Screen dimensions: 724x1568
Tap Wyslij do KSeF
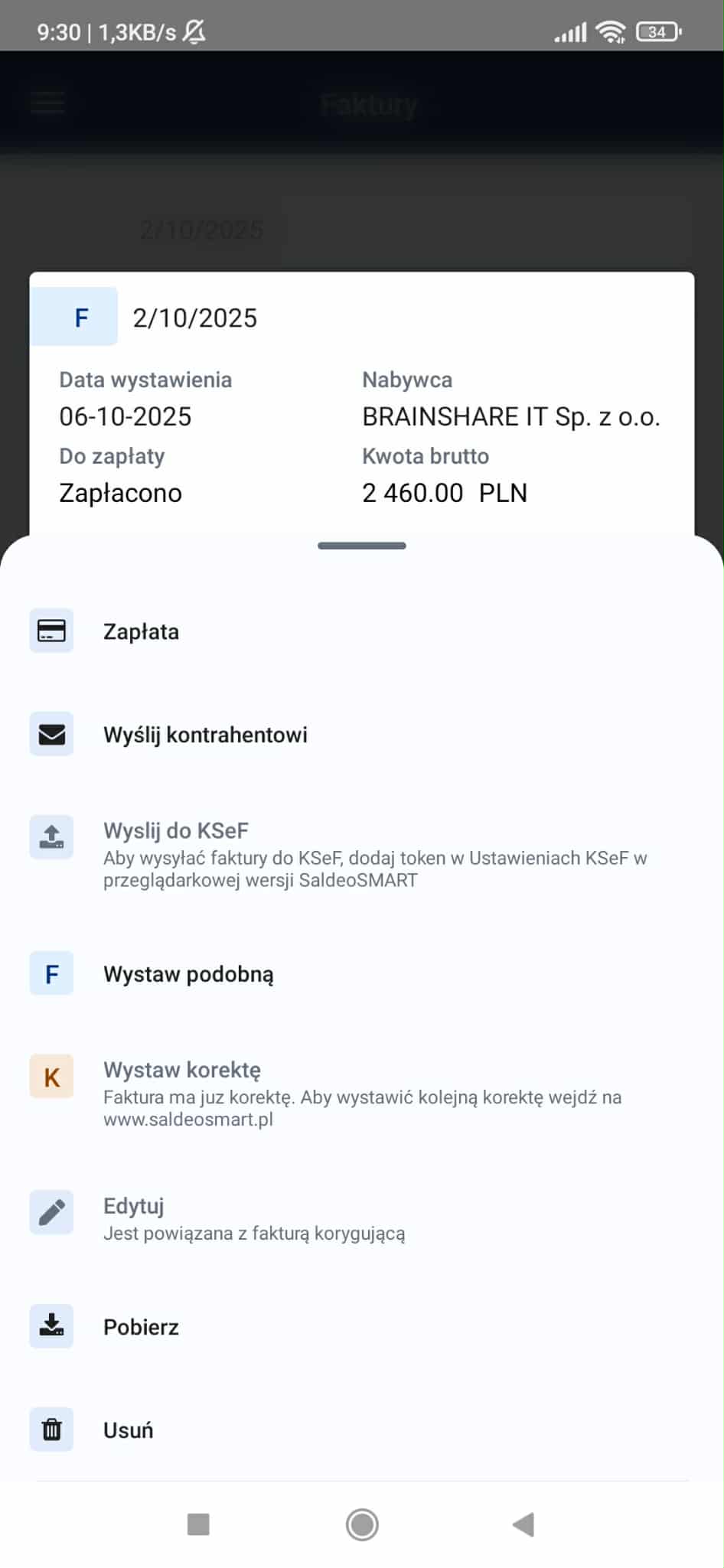coord(362,854)
